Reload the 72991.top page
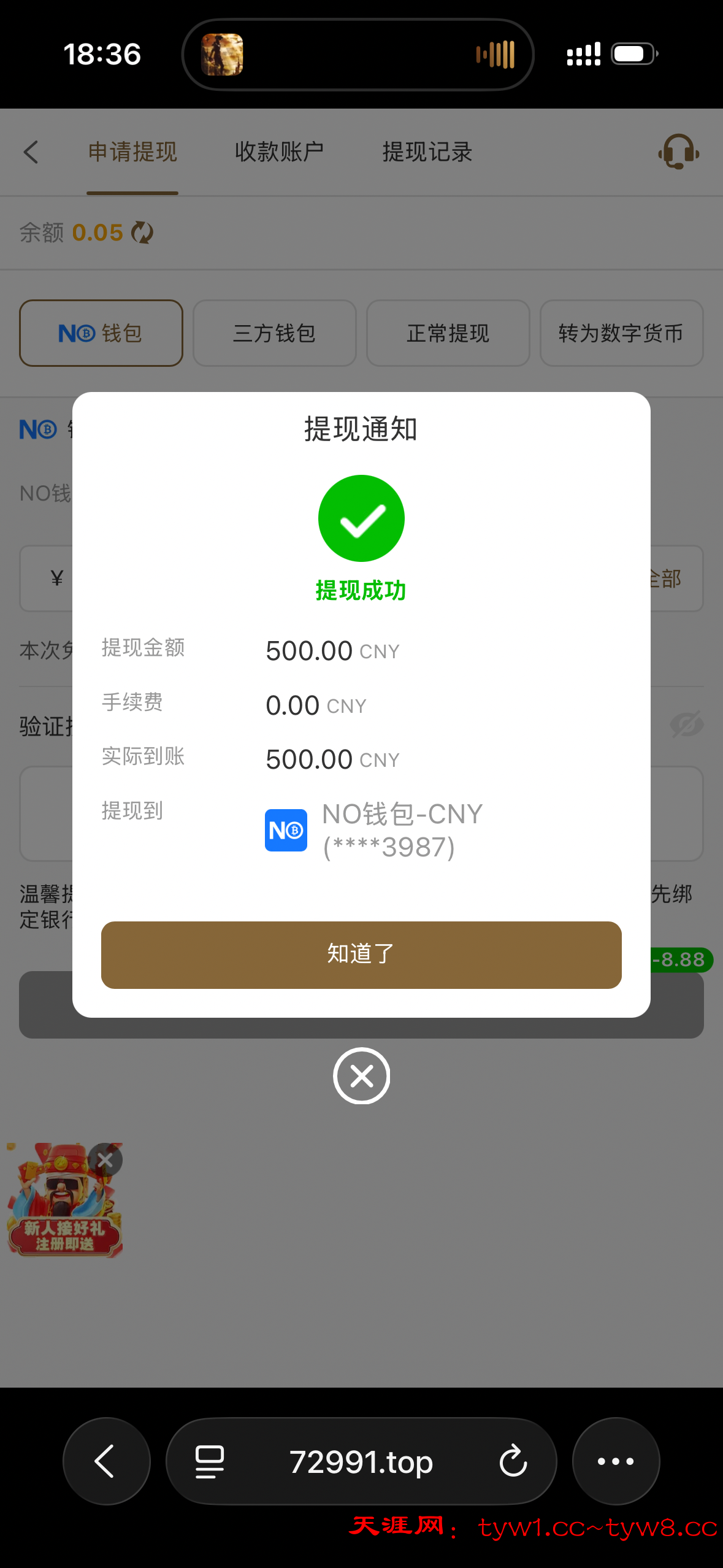723x1568 pixels. pyautogui.click(x=513, y=1461)
